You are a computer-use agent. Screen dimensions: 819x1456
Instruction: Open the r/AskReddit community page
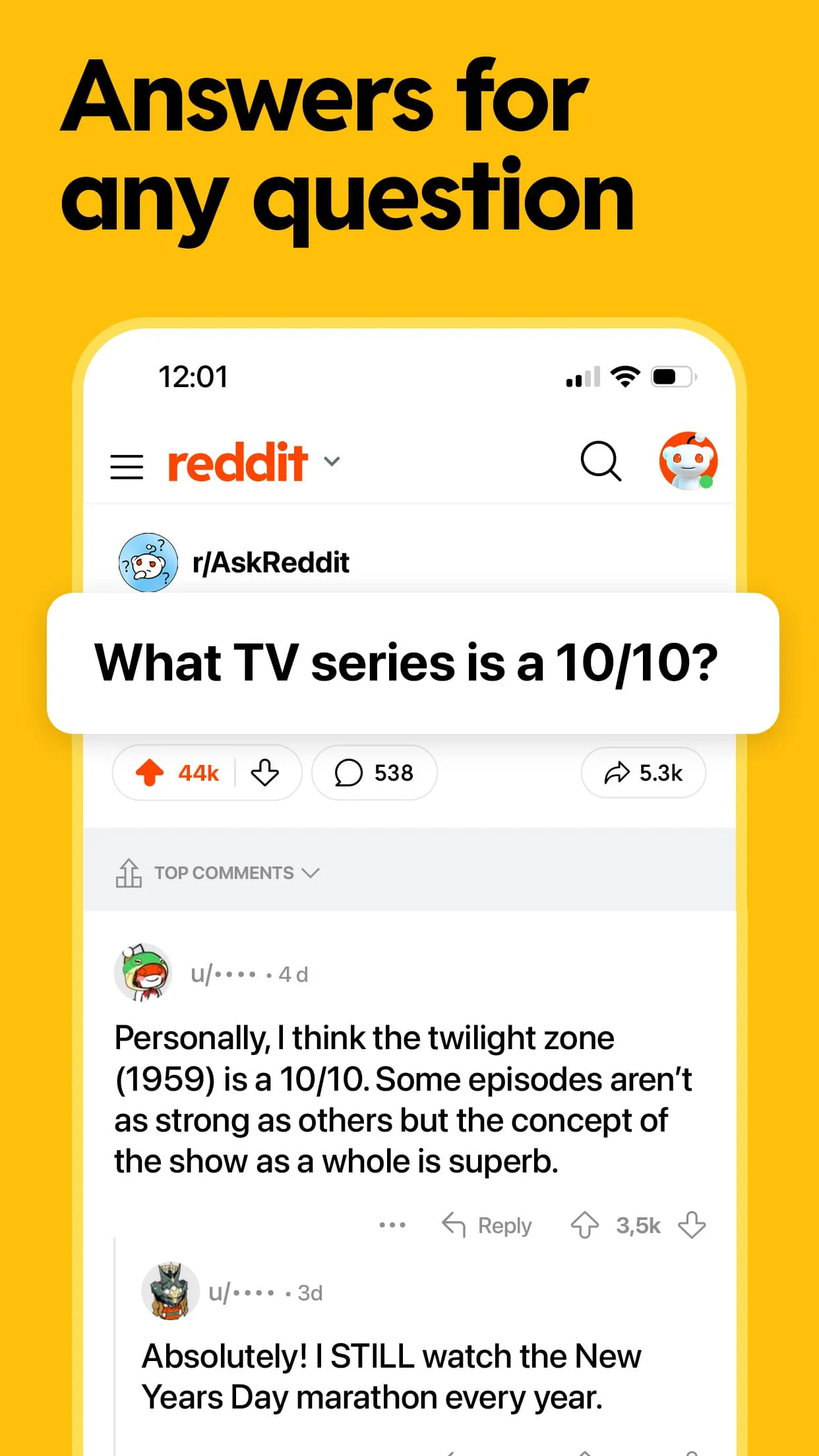click(x=272, y=561)
